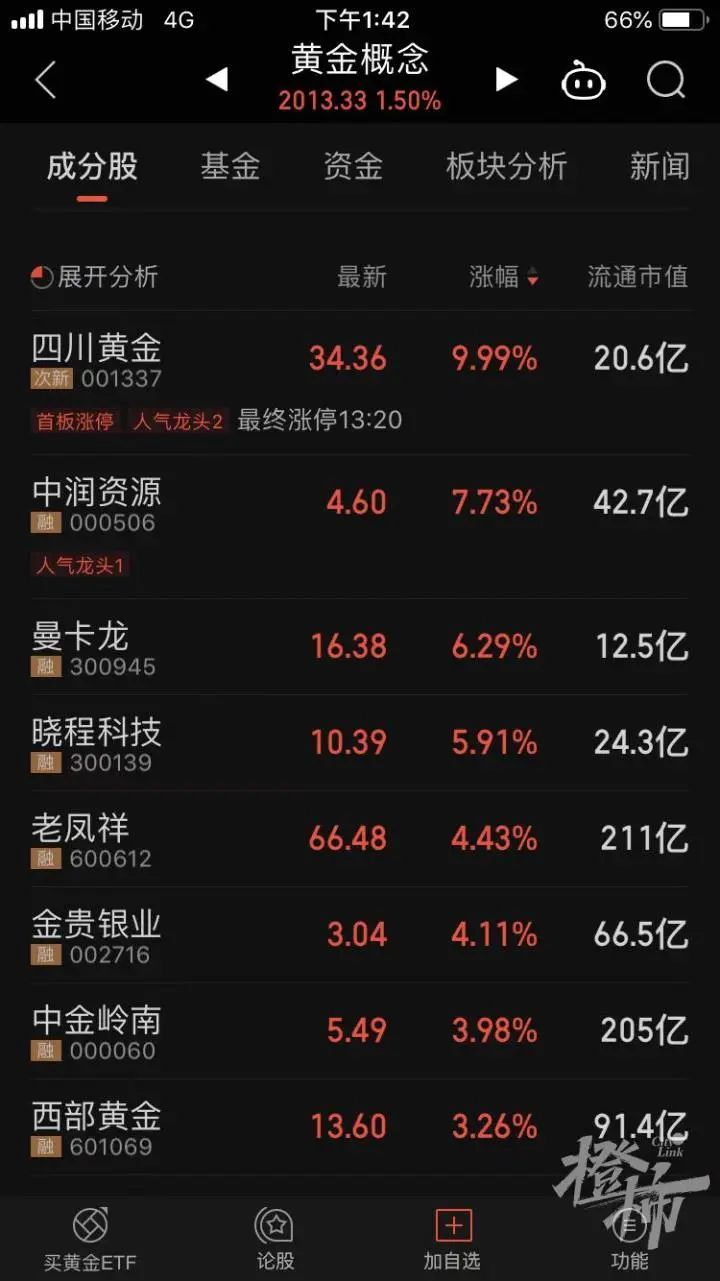
Task: Open the robot assistant icon
Action: 585,81
